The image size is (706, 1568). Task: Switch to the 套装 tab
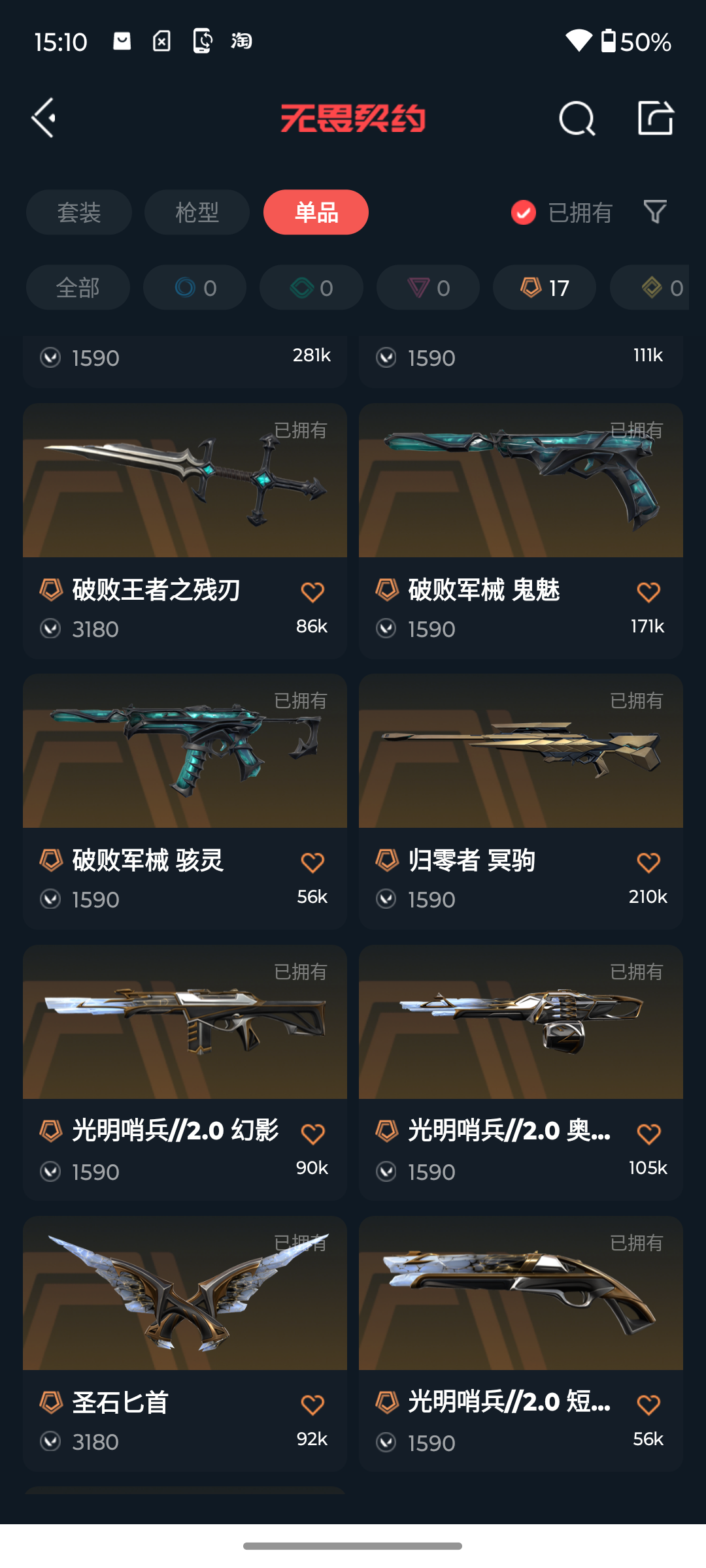(x=79, y=212)
